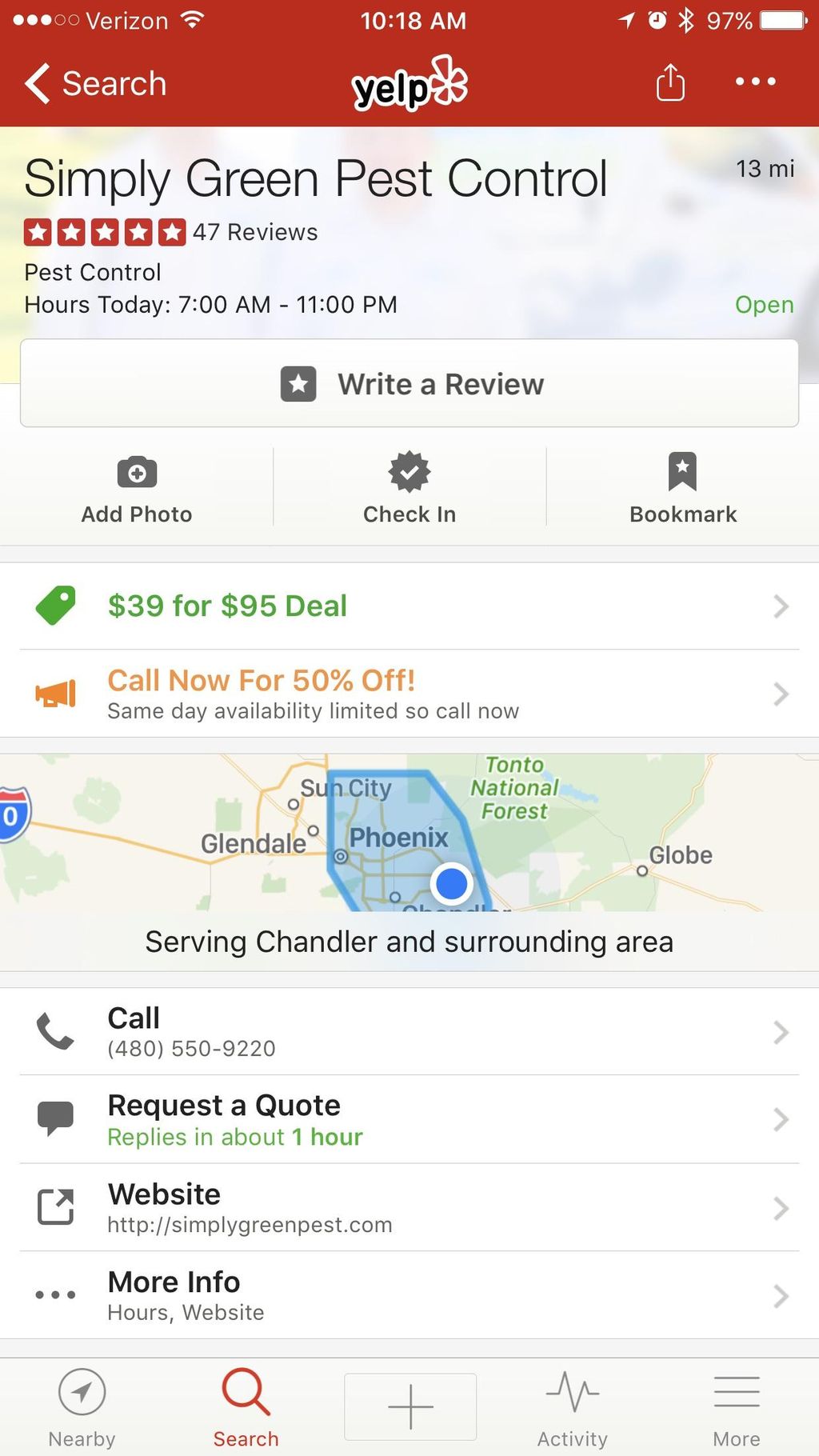Tap the phone icon next to Call
The width and height of the screenshot is (819, 1456).
54,1032
